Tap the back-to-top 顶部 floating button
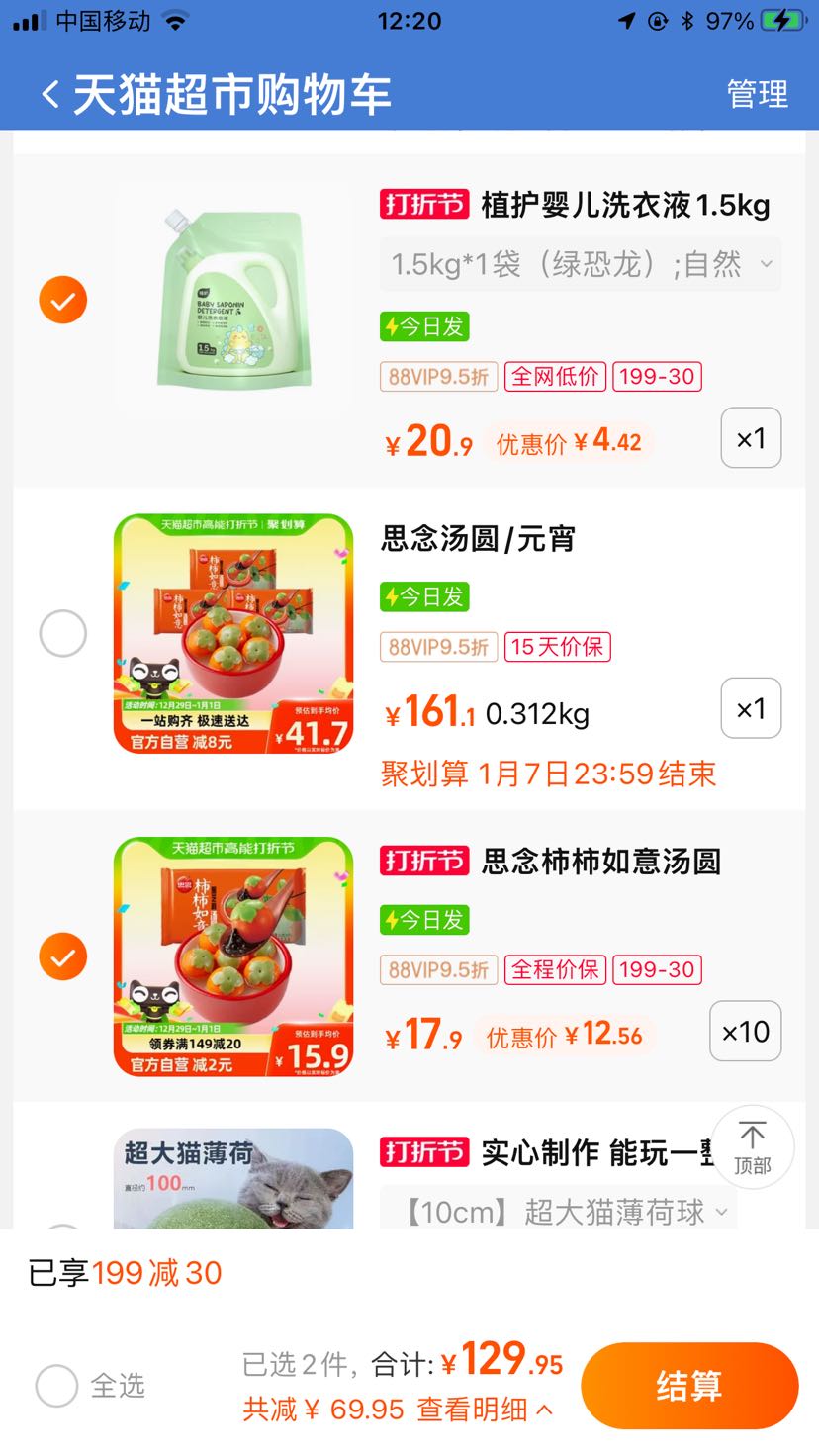819x1456 pixels. pos(753,1146)
